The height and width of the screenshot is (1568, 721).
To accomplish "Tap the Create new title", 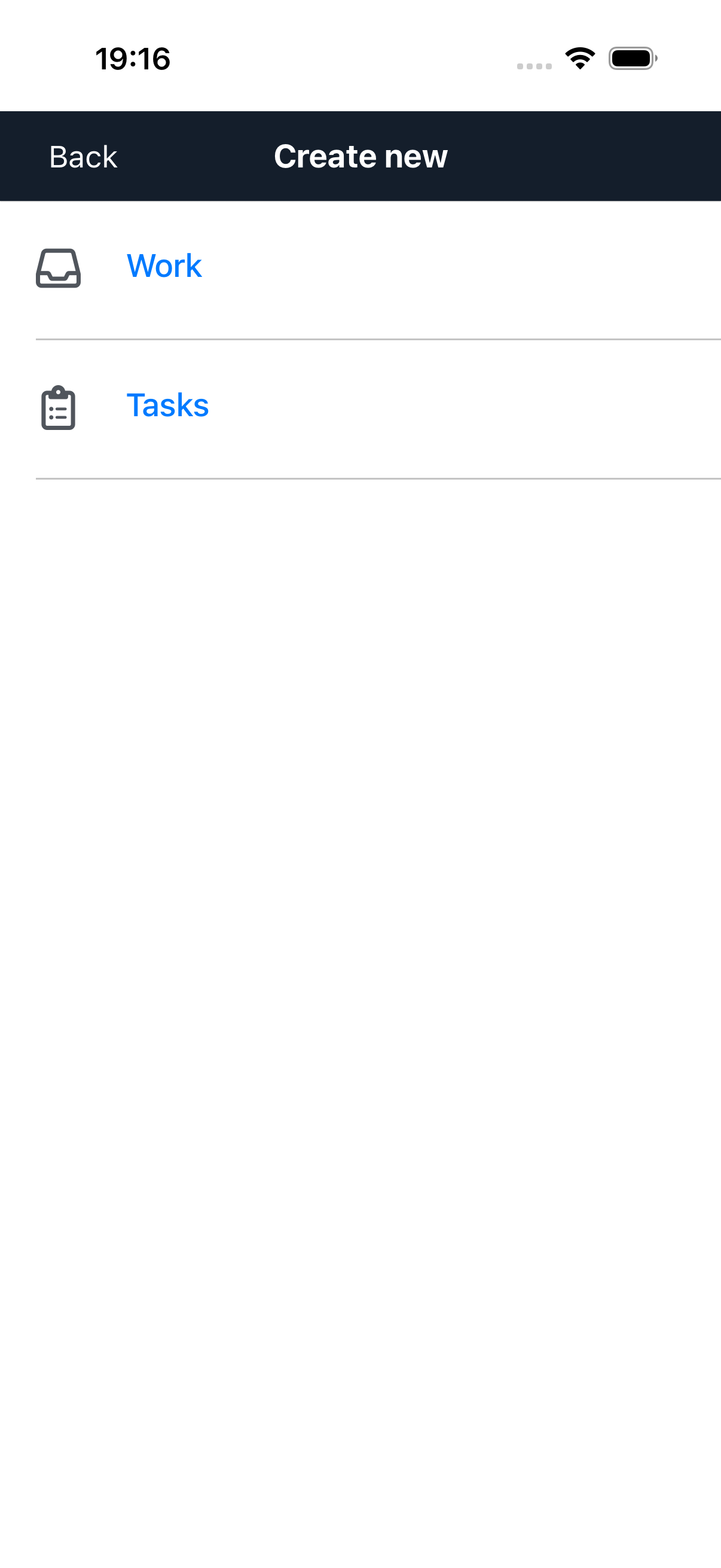I will 360,156.
